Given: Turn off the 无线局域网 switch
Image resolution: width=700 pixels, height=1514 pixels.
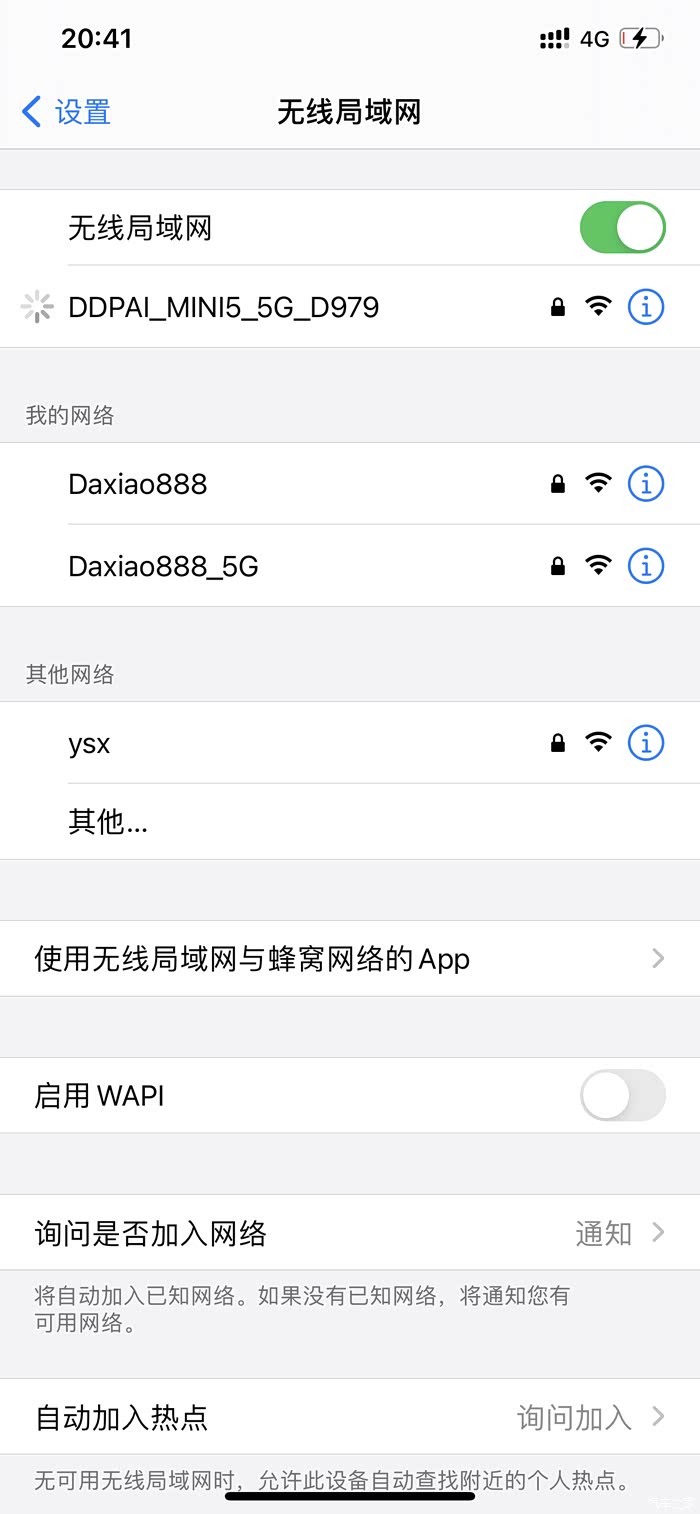Looking at the screenshot, I should [x=622, y=228].
